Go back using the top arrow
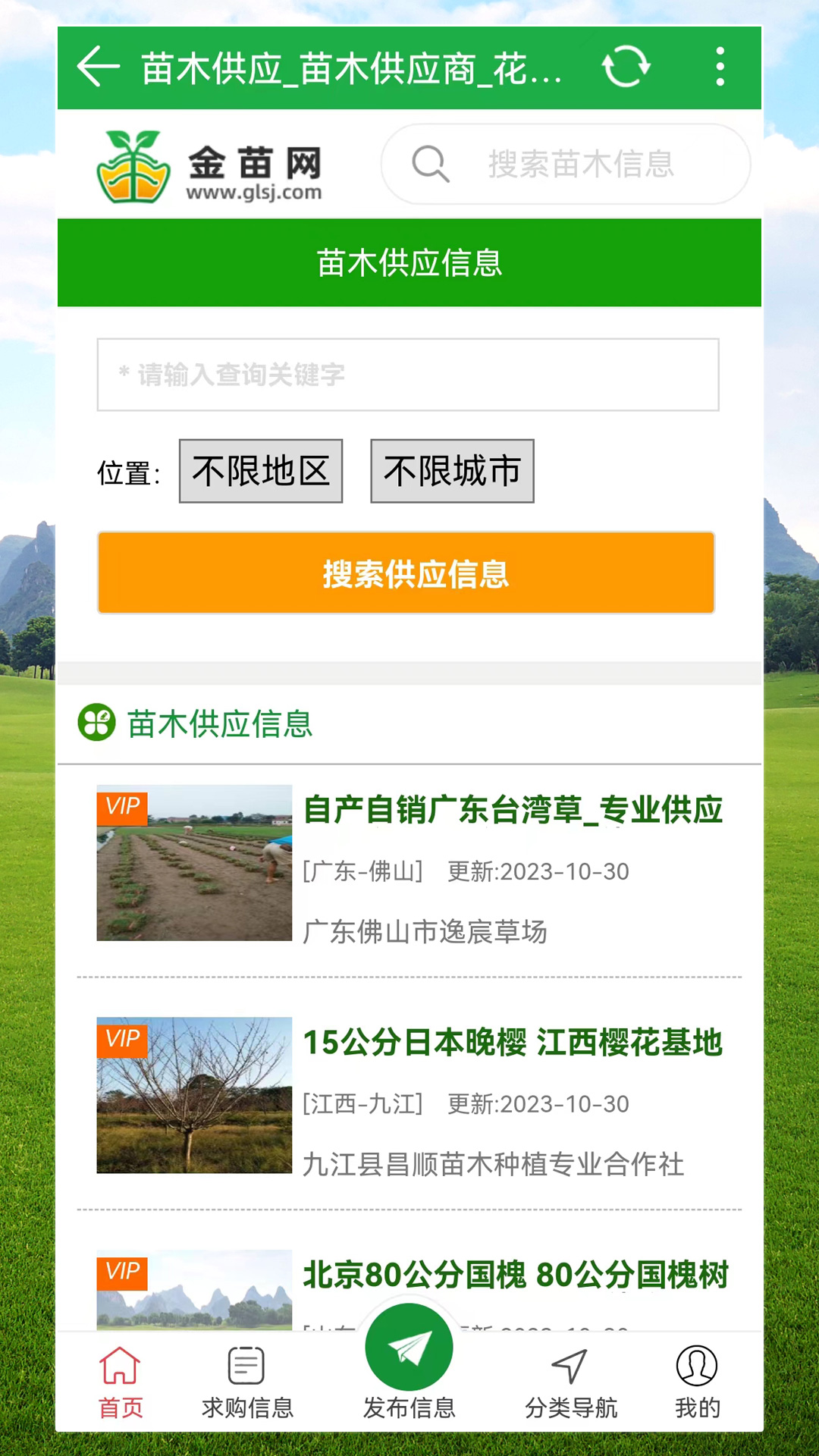This screenshot has width=819, height=1456. pyautogui.click(x=99, y=67)
